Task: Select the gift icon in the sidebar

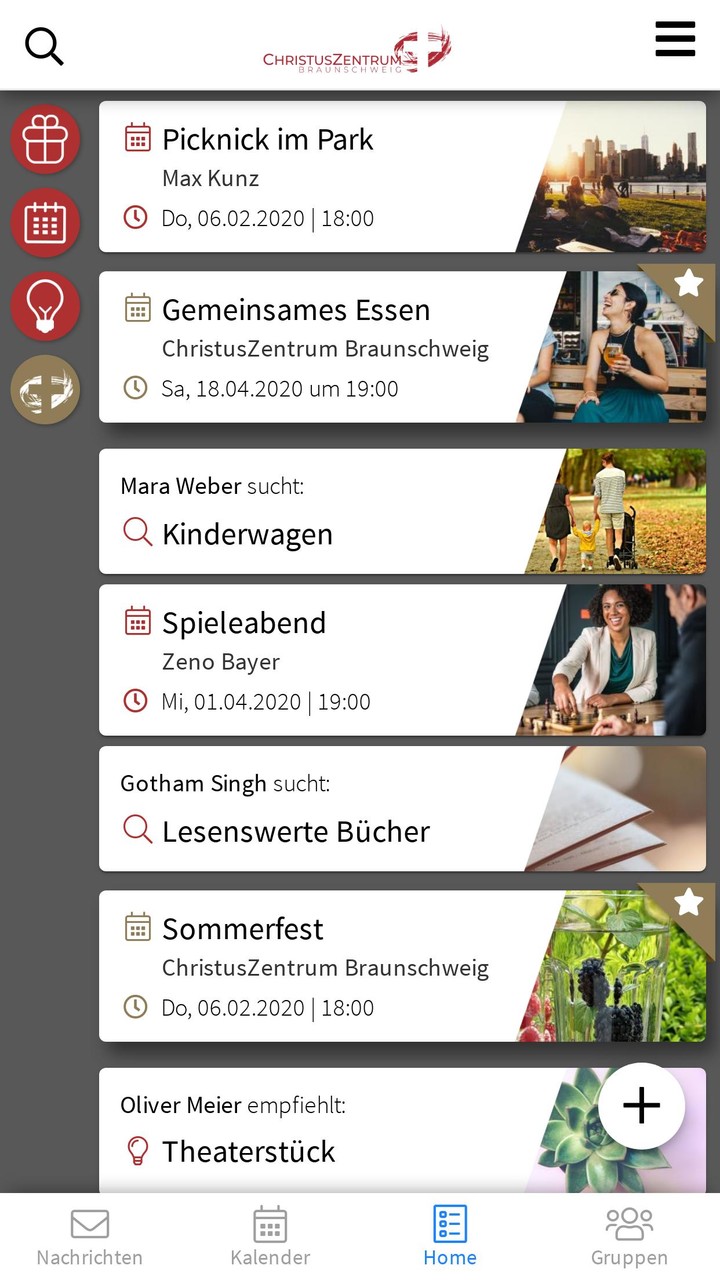Action: (x=44, y=139)
